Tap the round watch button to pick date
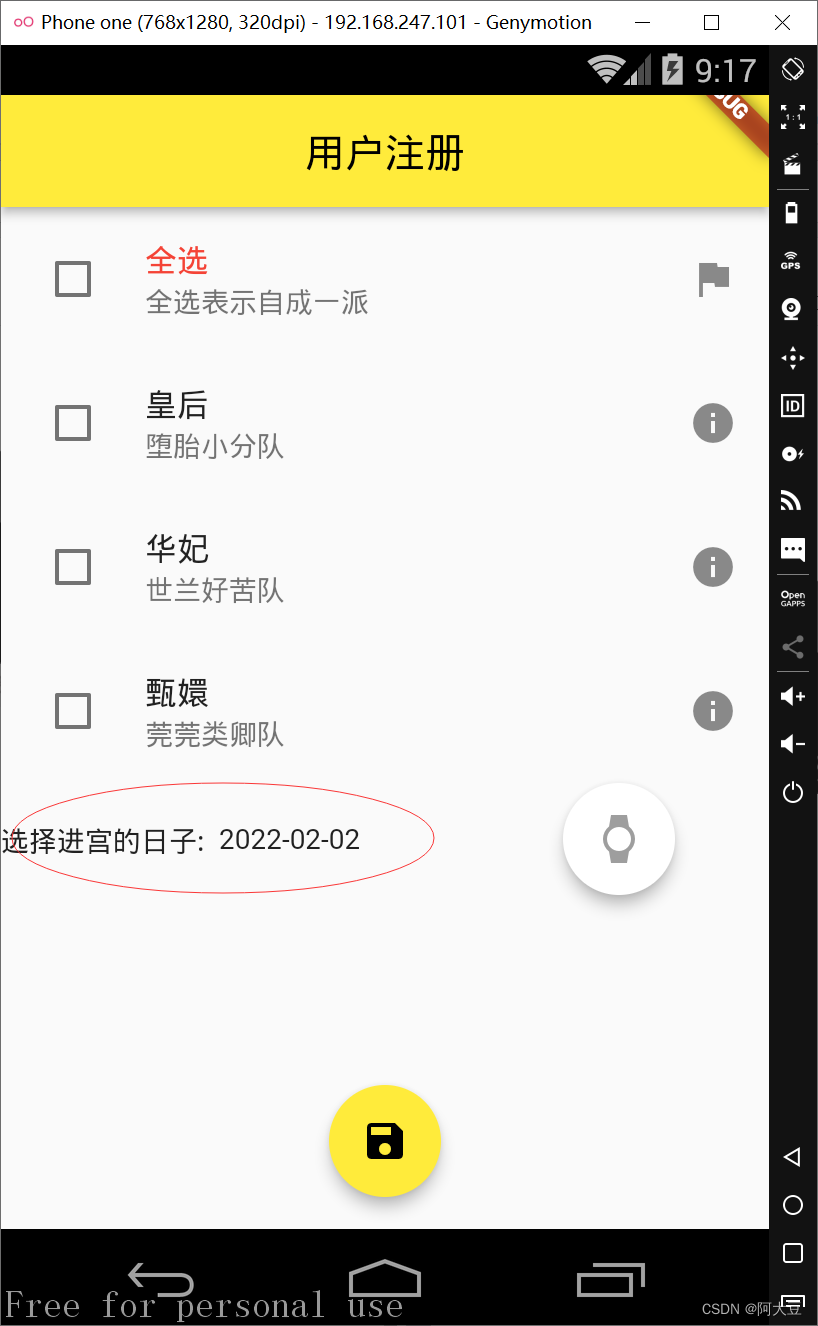This screenshot has height=1326, width=818. pos(619,839)
